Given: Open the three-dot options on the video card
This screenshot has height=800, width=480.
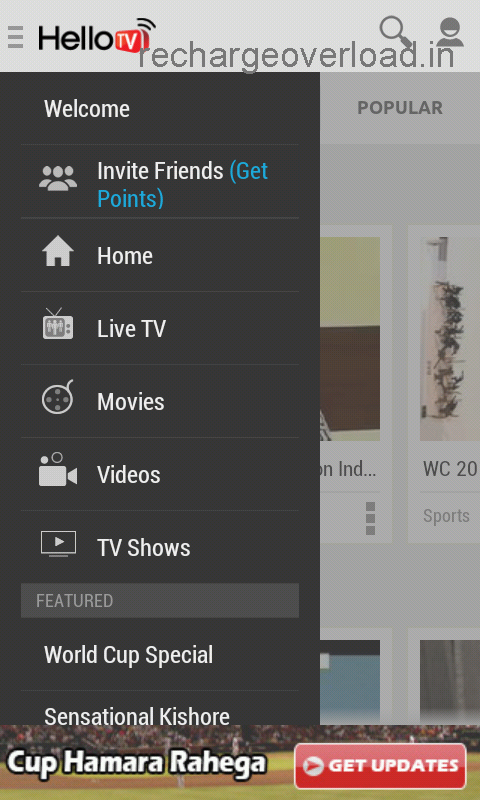Looking at the screenshot, I should click(x=371, y=518).
